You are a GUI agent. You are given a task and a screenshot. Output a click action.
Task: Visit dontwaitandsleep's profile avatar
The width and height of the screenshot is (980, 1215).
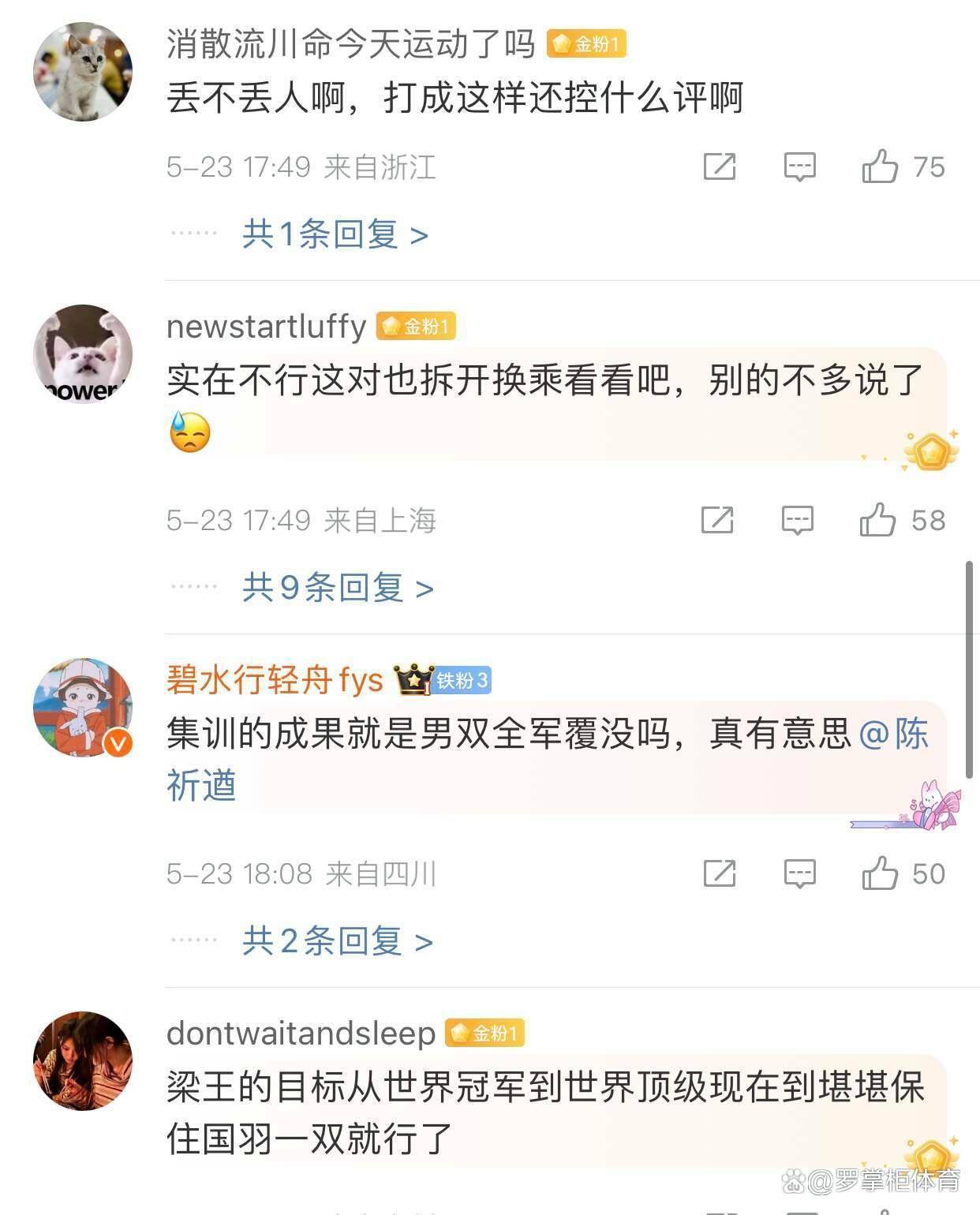pyautogui.click(x=83, y=1061)
